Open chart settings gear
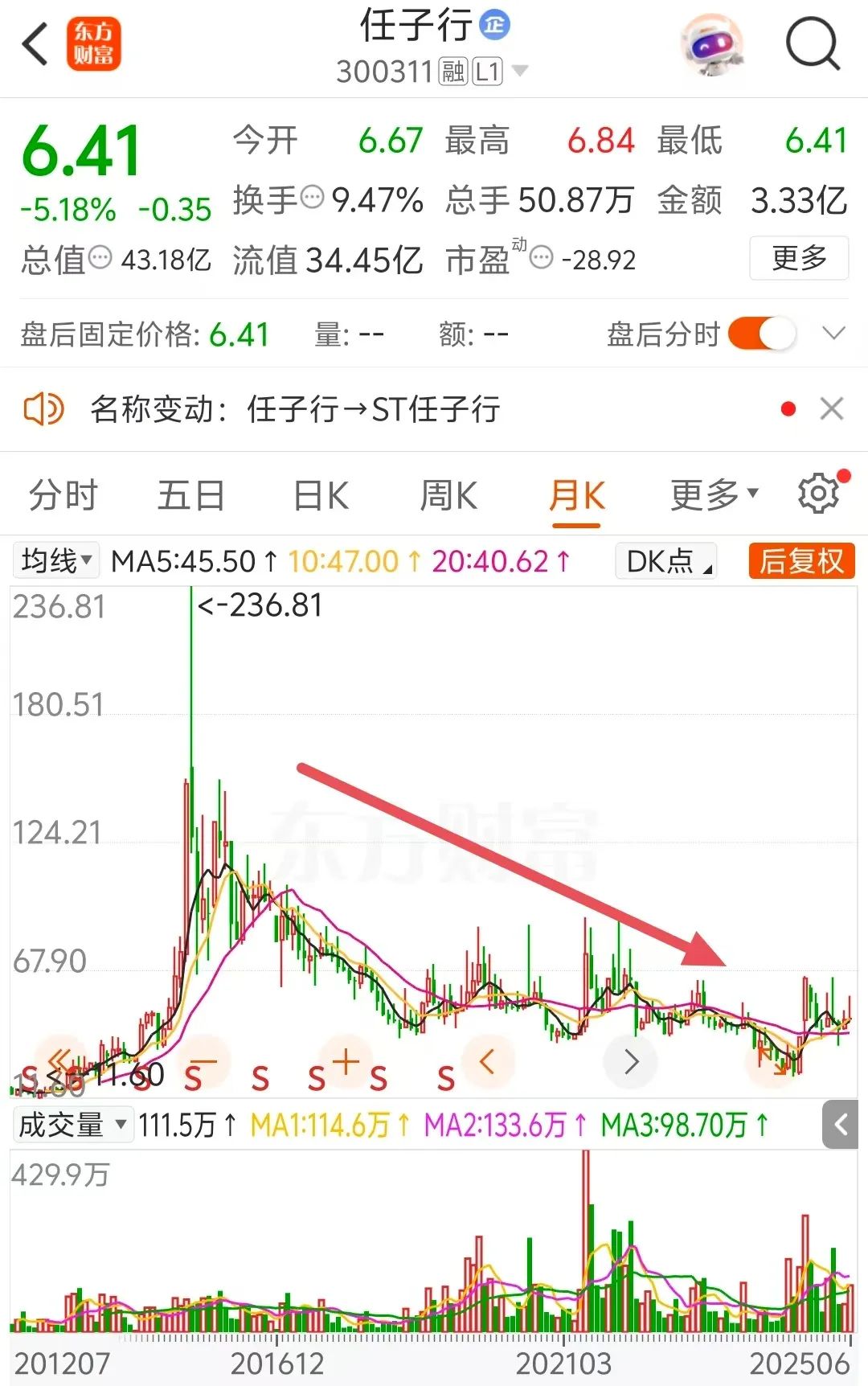Viewport: 868px width, 1386px height. click(x=819, y=493)
